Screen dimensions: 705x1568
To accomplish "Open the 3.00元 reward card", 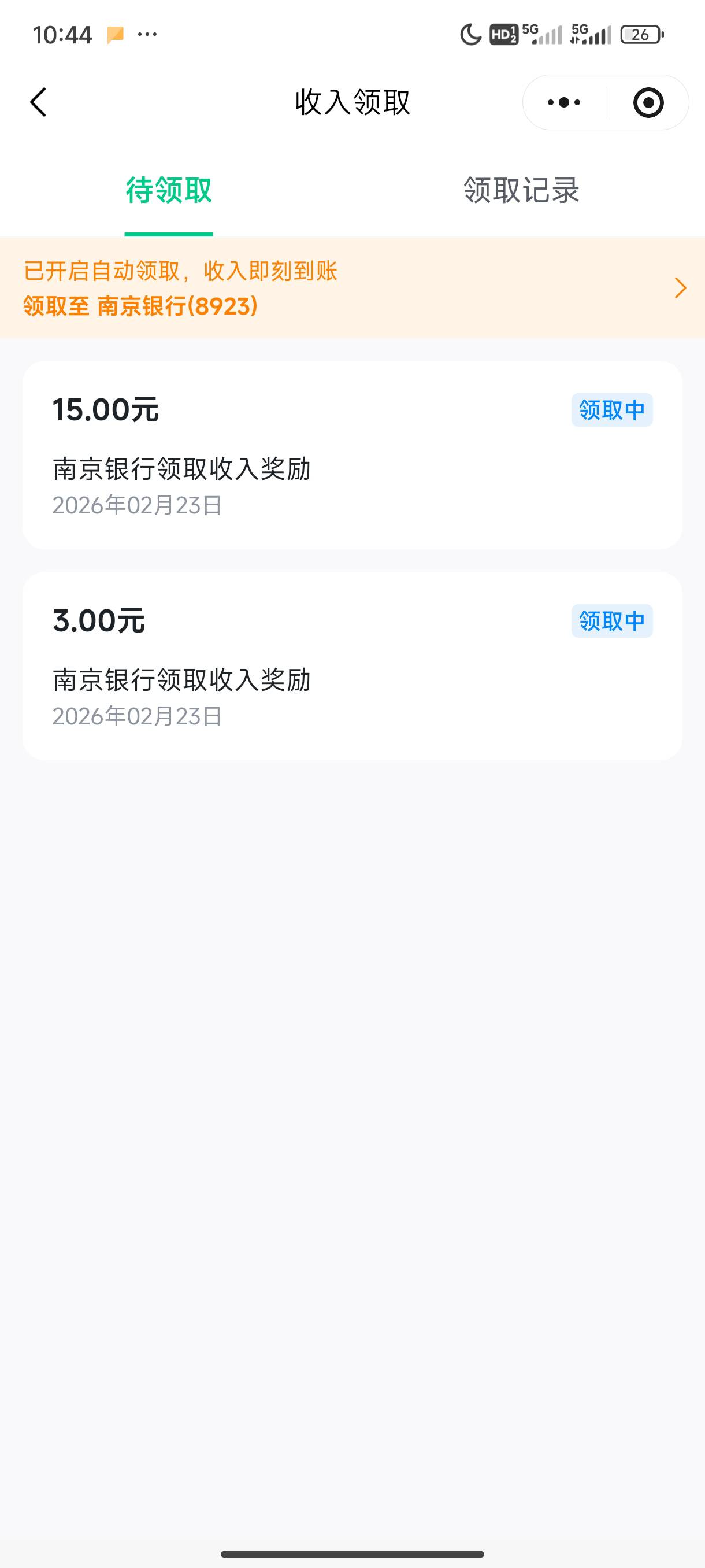I will [352, 665].
